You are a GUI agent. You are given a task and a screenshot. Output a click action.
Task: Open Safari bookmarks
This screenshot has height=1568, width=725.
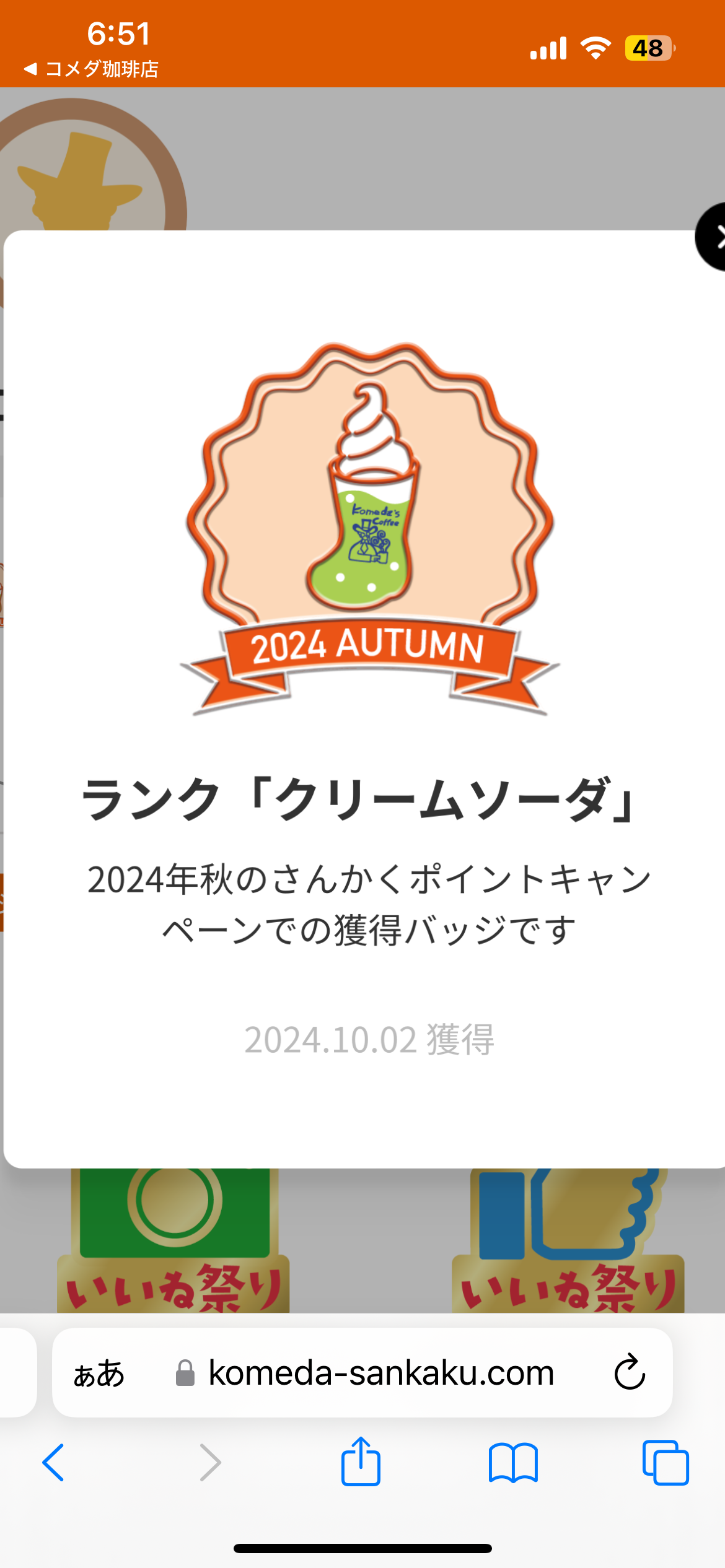(x=513, y=1463)
